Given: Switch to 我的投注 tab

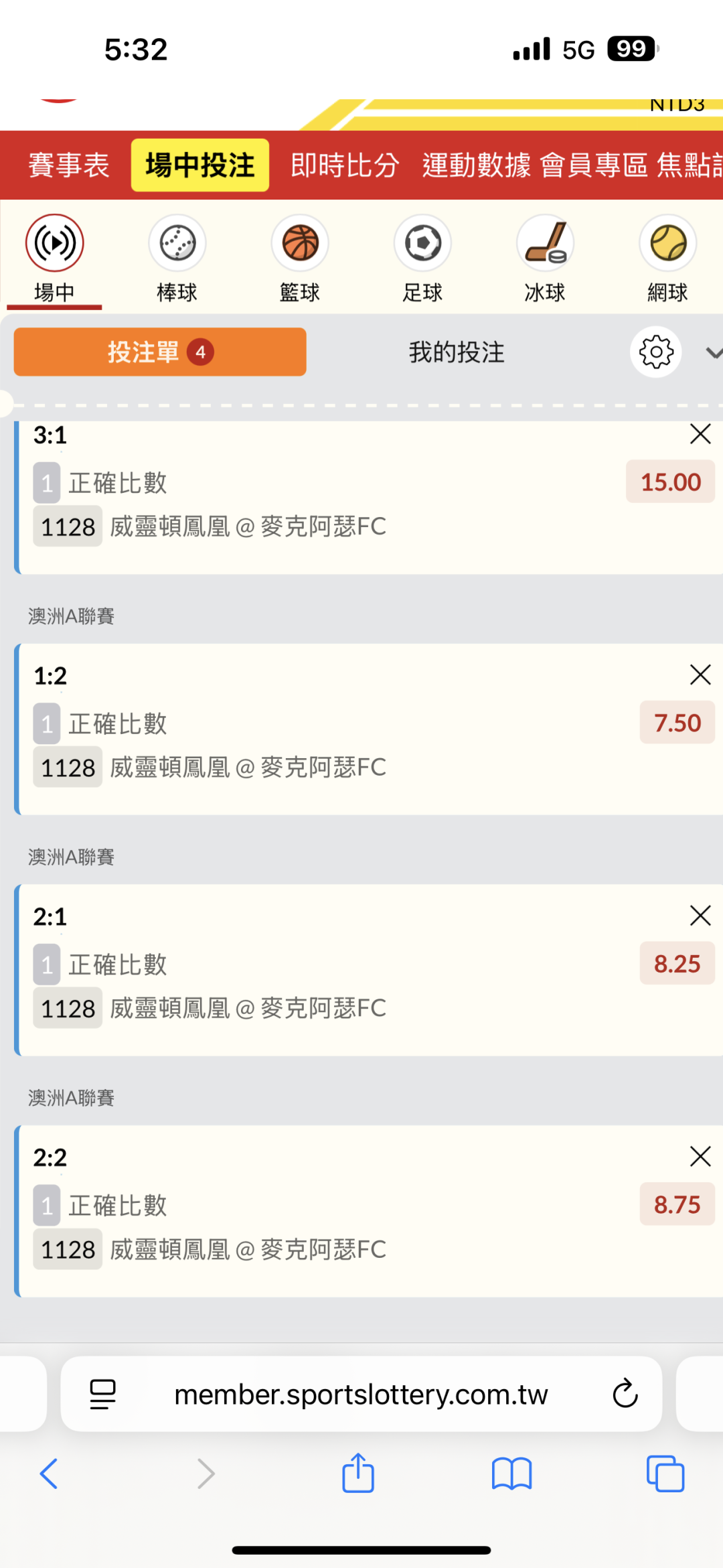Looking at the screenshot, I should pyautogui.click(x=457, y=352).
